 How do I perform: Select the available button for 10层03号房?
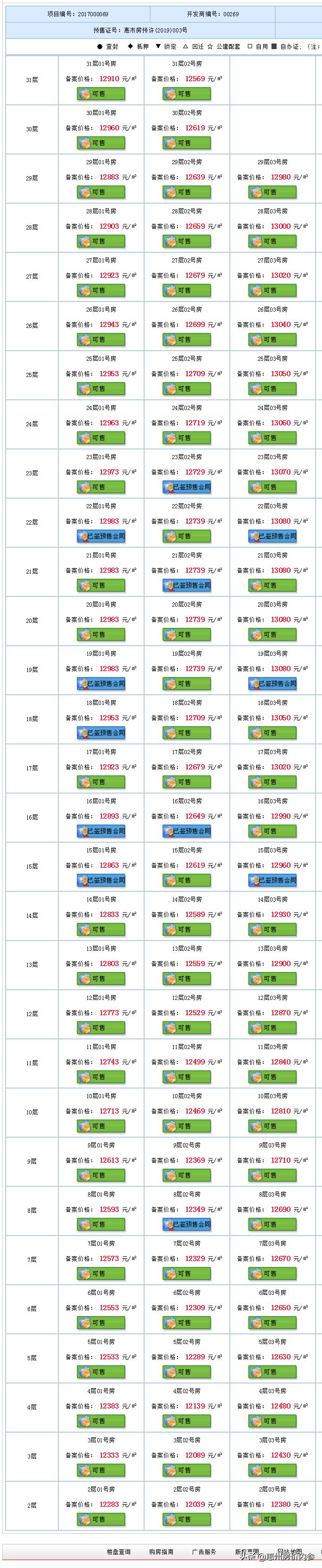point(272,1126)
